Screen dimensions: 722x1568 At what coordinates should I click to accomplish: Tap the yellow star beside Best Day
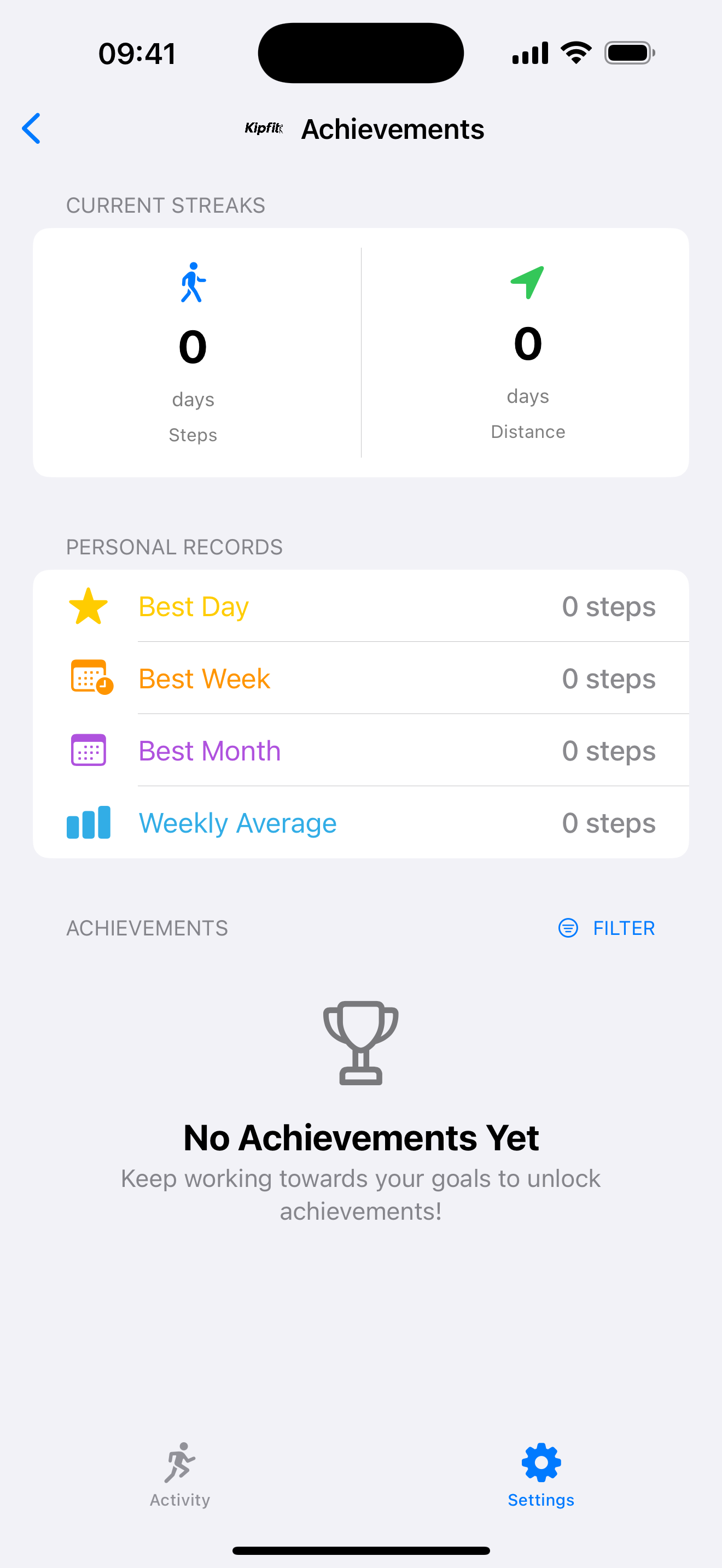click(x=88, y=605)
